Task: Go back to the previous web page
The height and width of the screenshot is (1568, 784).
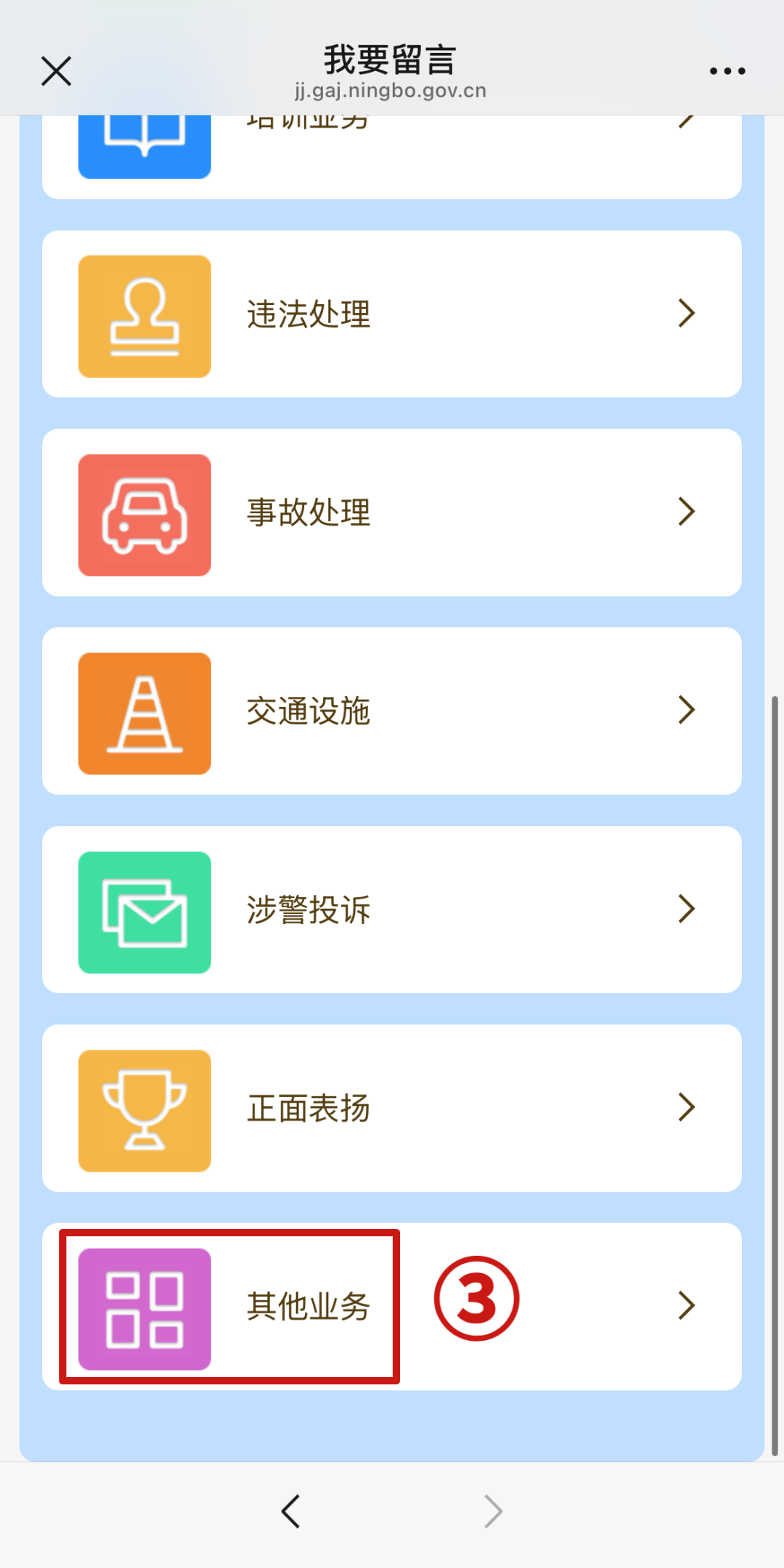Action: (291, 1511)
